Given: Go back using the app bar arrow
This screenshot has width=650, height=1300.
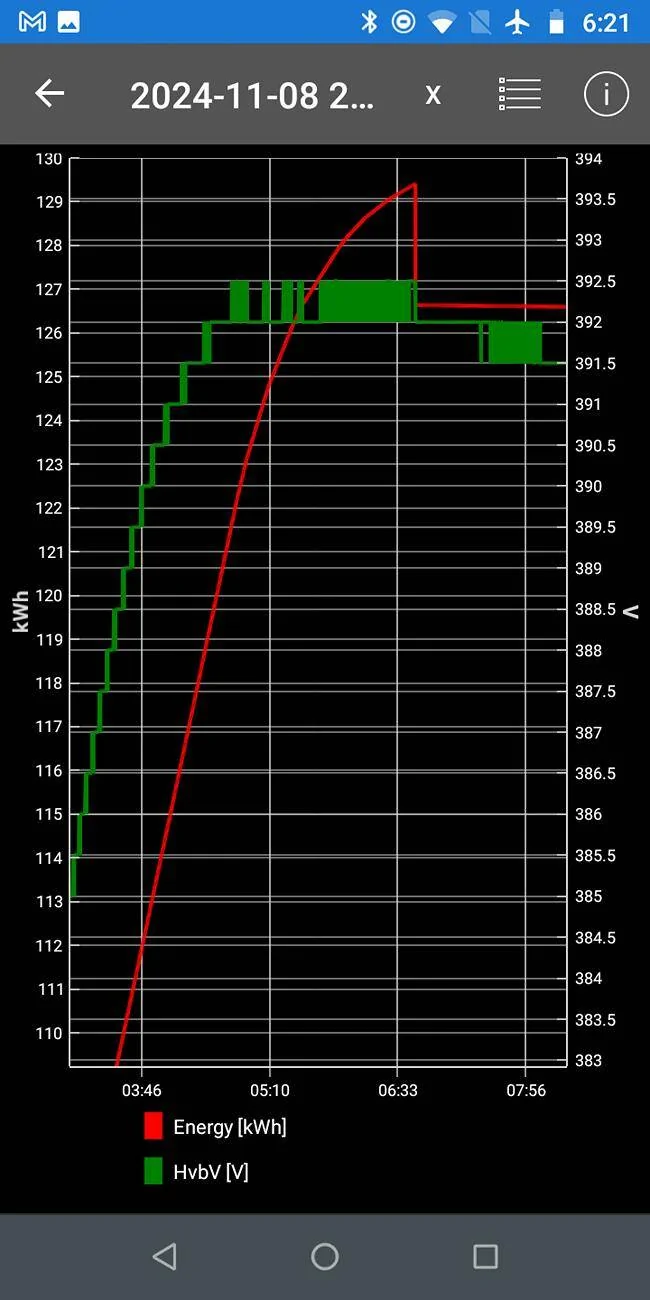Looking at the screenshot, I should [x=49, y=94].
